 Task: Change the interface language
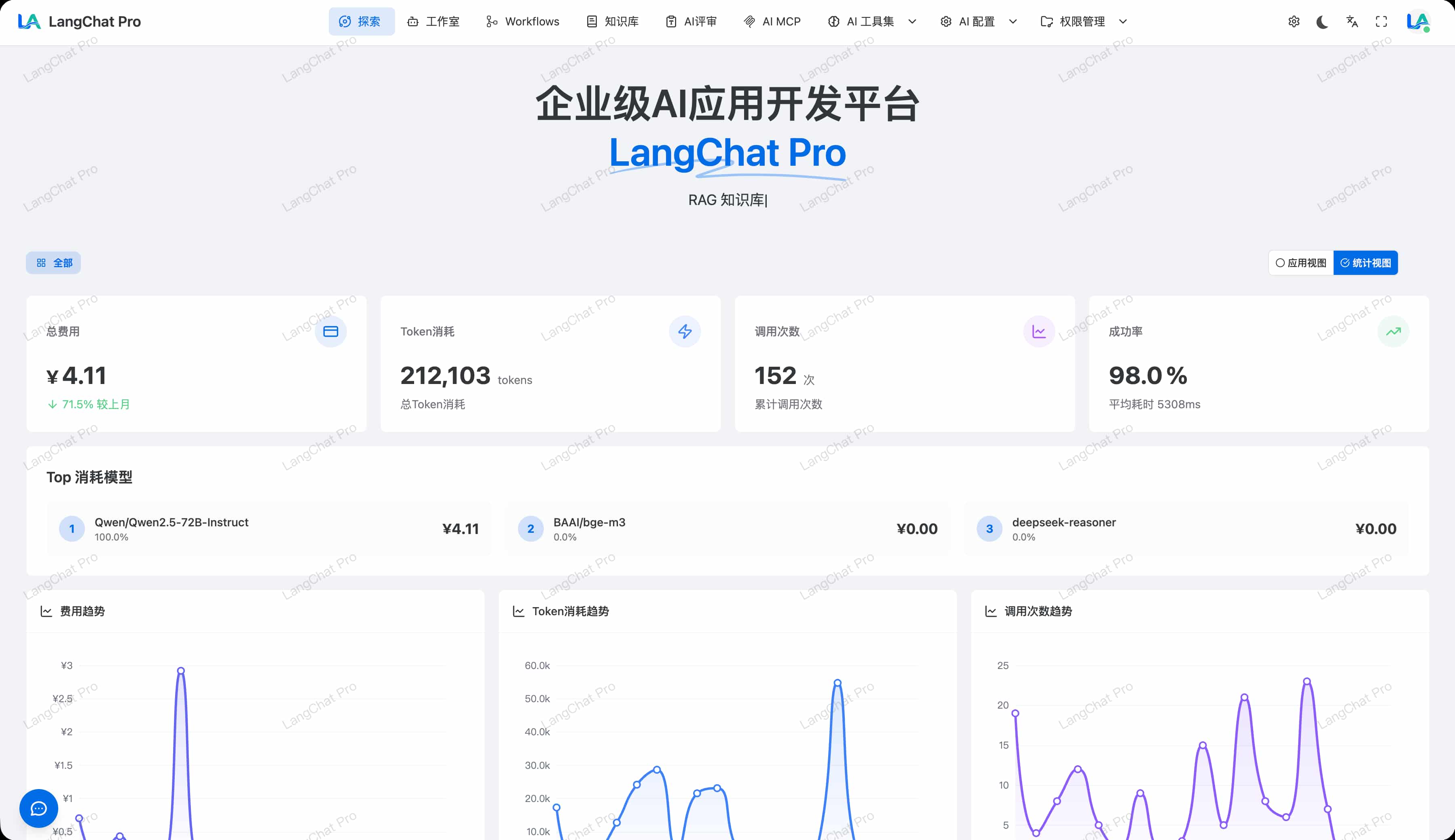point(1352,21)
